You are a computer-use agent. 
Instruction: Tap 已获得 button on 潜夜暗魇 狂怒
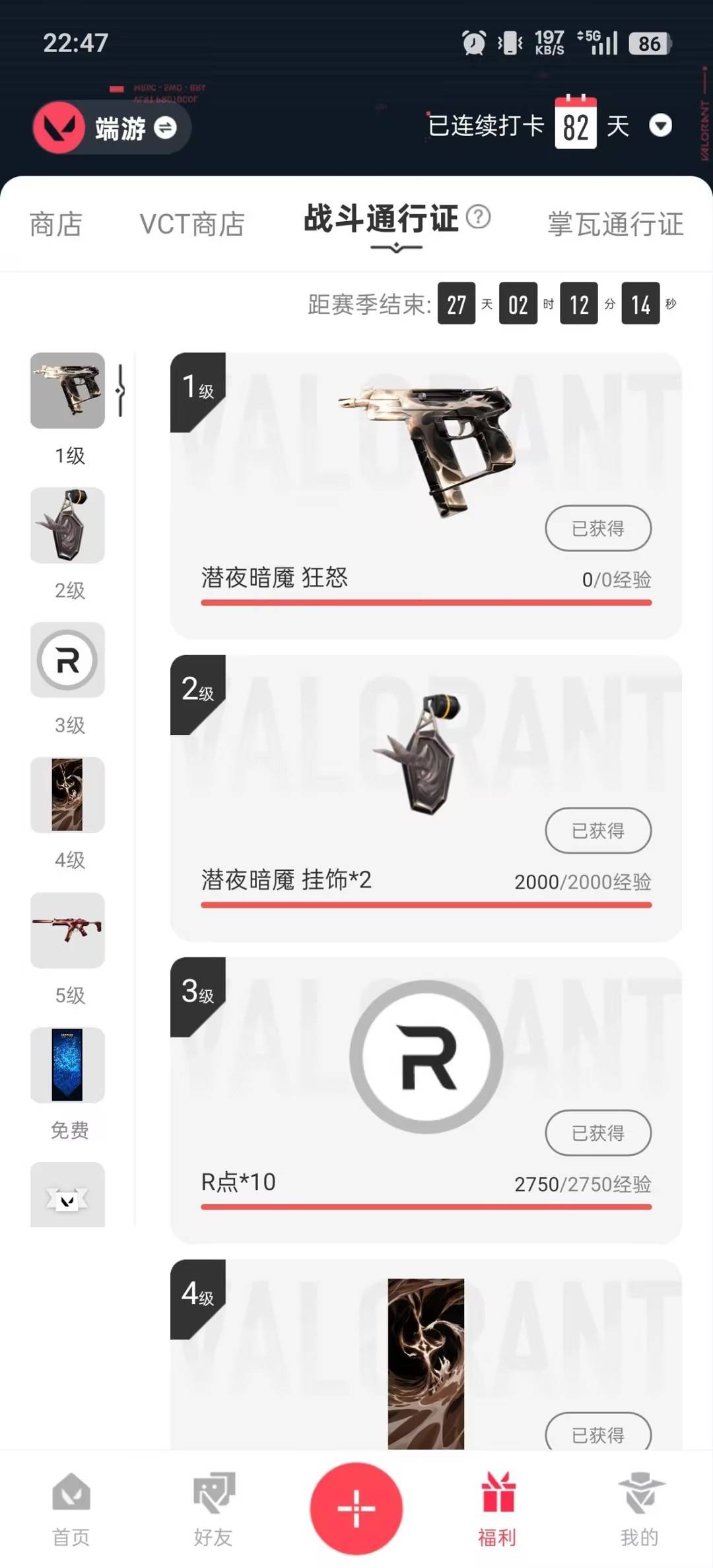pos(598,528)
